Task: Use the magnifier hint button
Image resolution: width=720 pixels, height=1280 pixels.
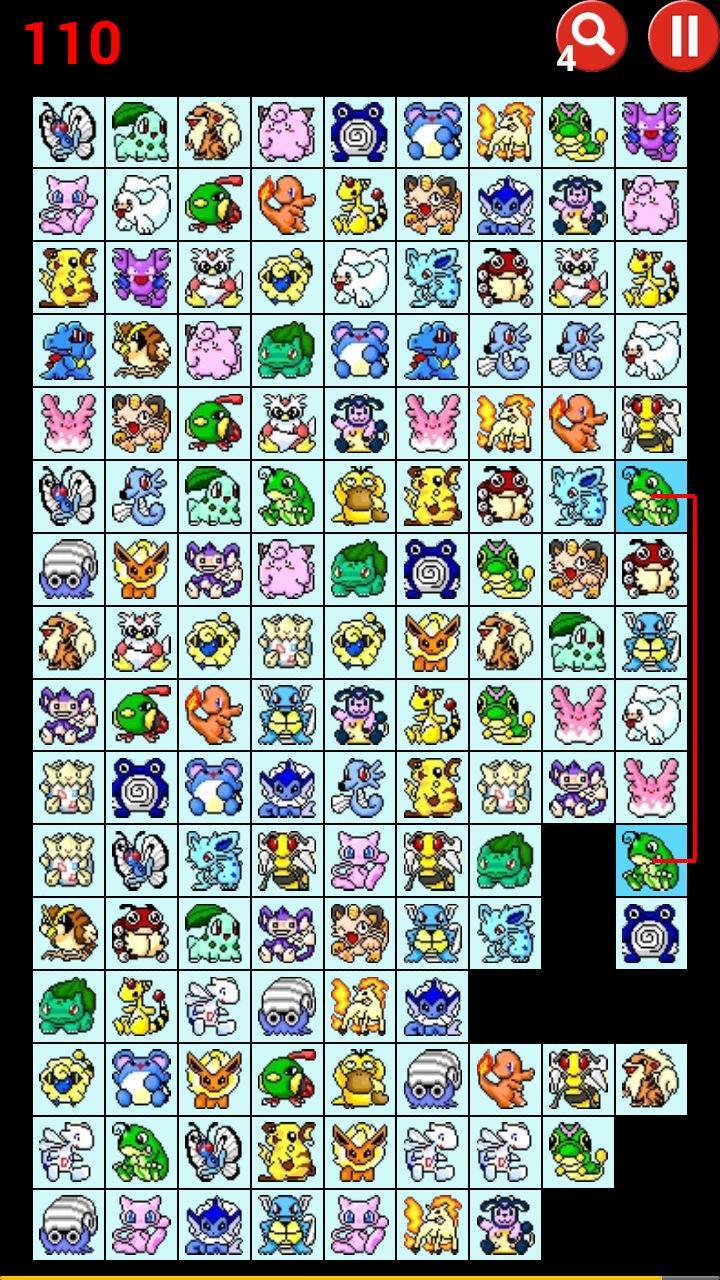Action: click(x=592, y=36)
